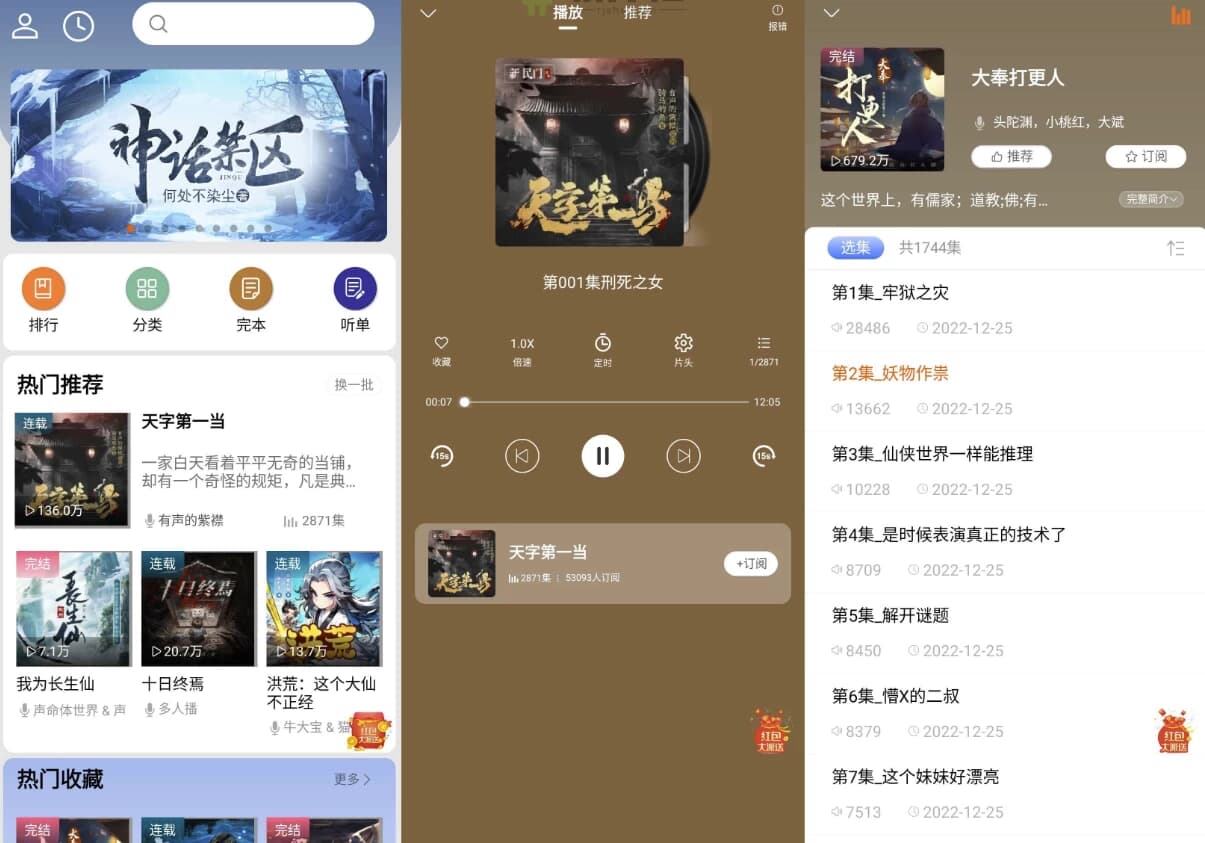1205x843 pixels.
Task: Pause the playing episode
Action: 603,456
